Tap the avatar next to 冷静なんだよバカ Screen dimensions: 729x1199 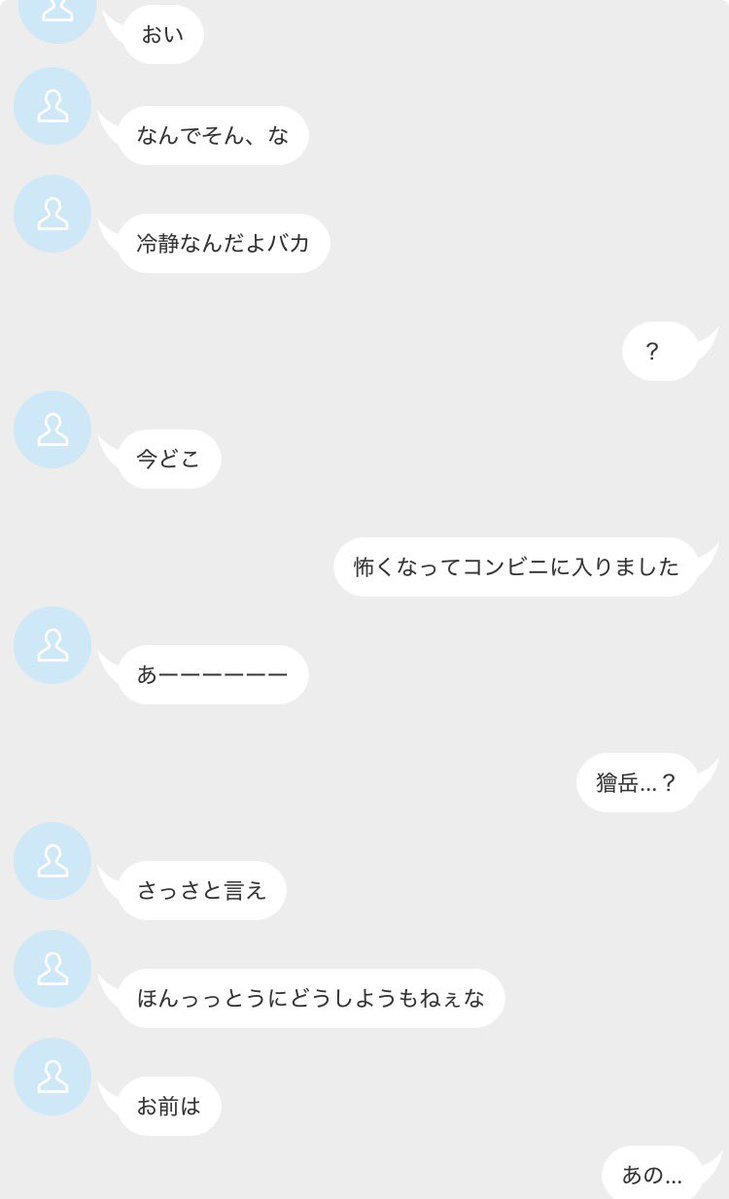(x=52, y=214)
